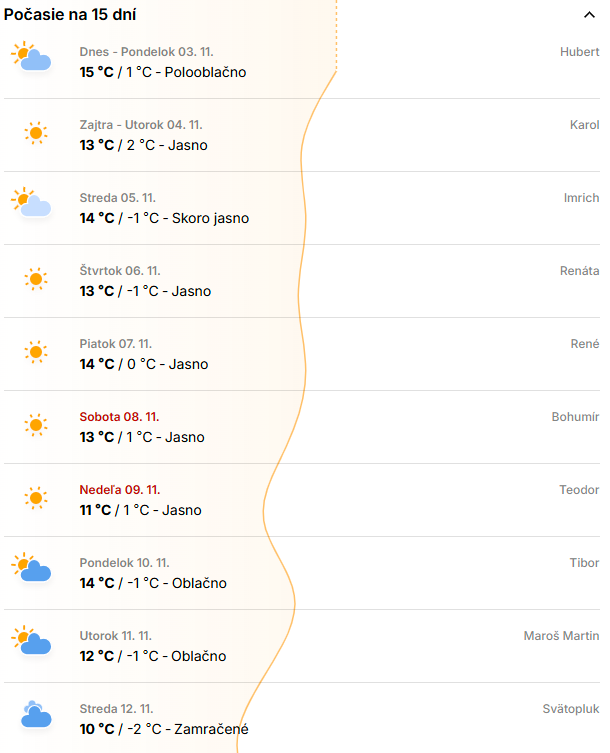This screenshot has height=753, width=610.
Task: Open Streda 12. 11. forecast row
Action: [300, 719]
